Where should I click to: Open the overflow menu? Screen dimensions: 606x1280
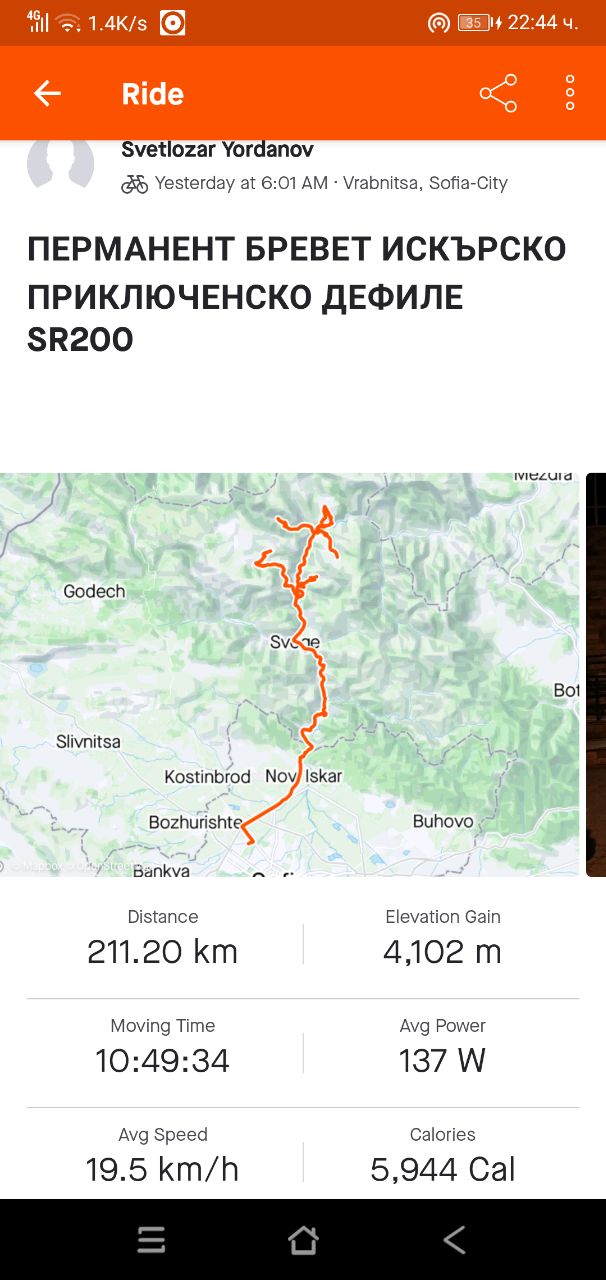(x=570, y=94)
